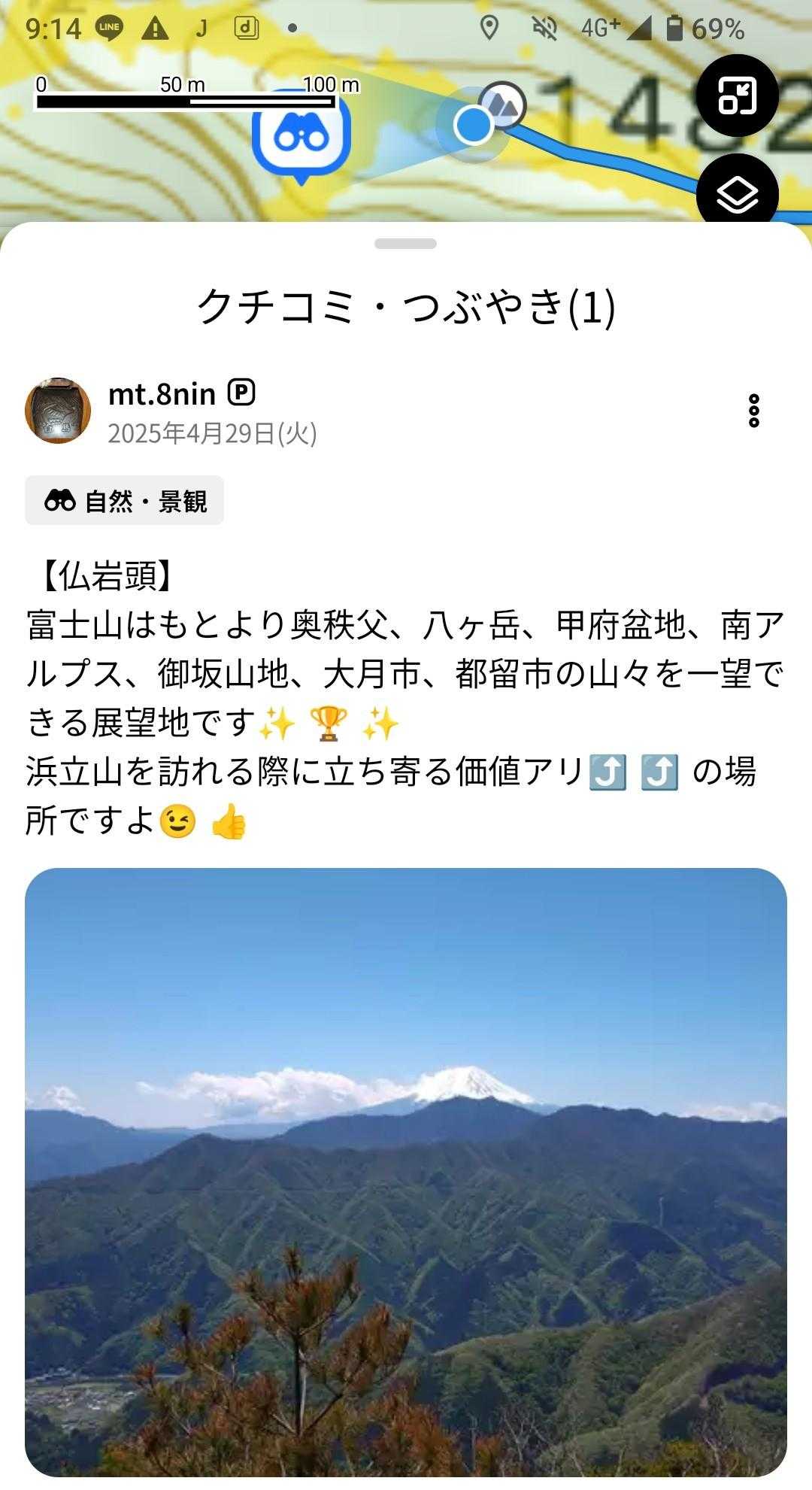Open the map layers selector
Viewport: 812px width, 1490px height.
pyautogui.click(x=736, y=194)
